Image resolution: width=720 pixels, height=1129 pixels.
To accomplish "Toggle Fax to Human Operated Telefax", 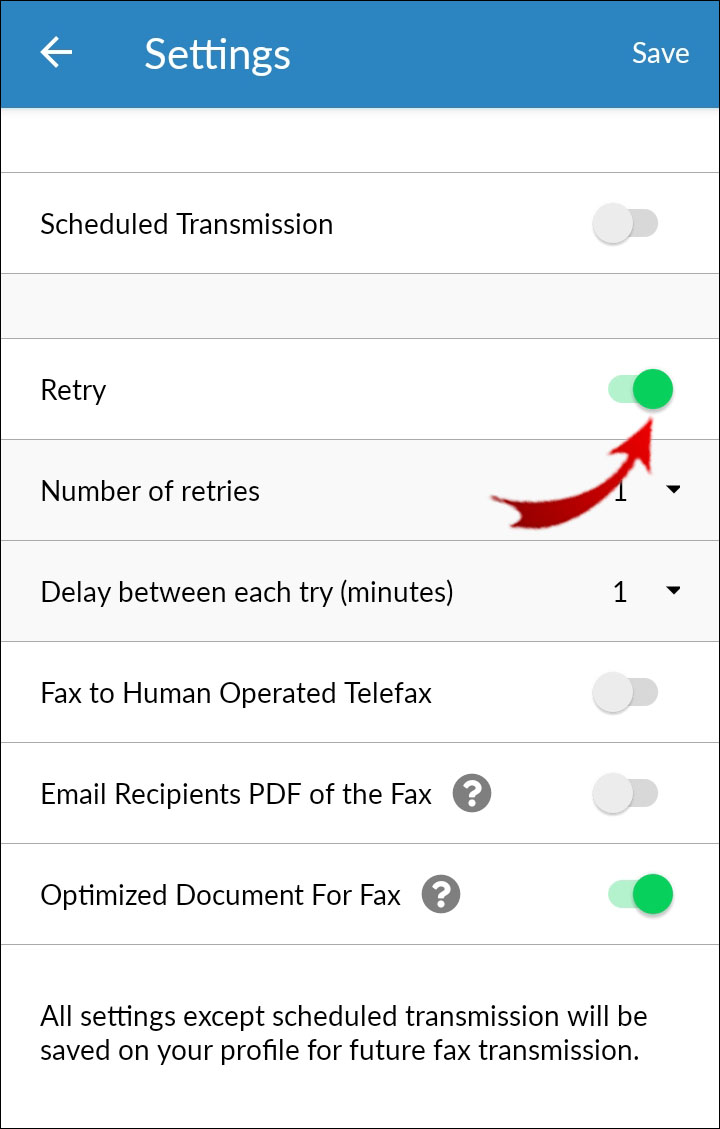I will coord(625,692).
